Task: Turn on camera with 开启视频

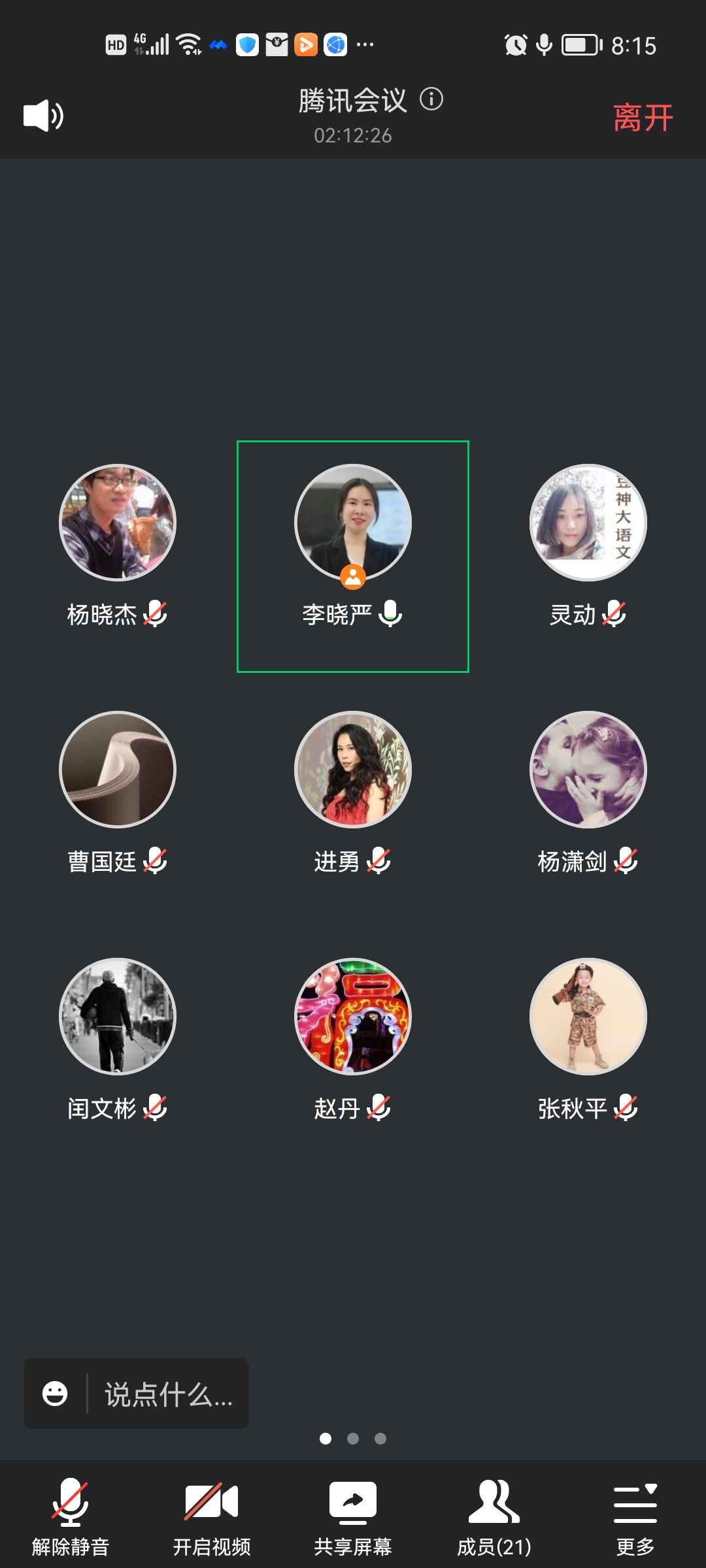Action: coord(212,1516)
